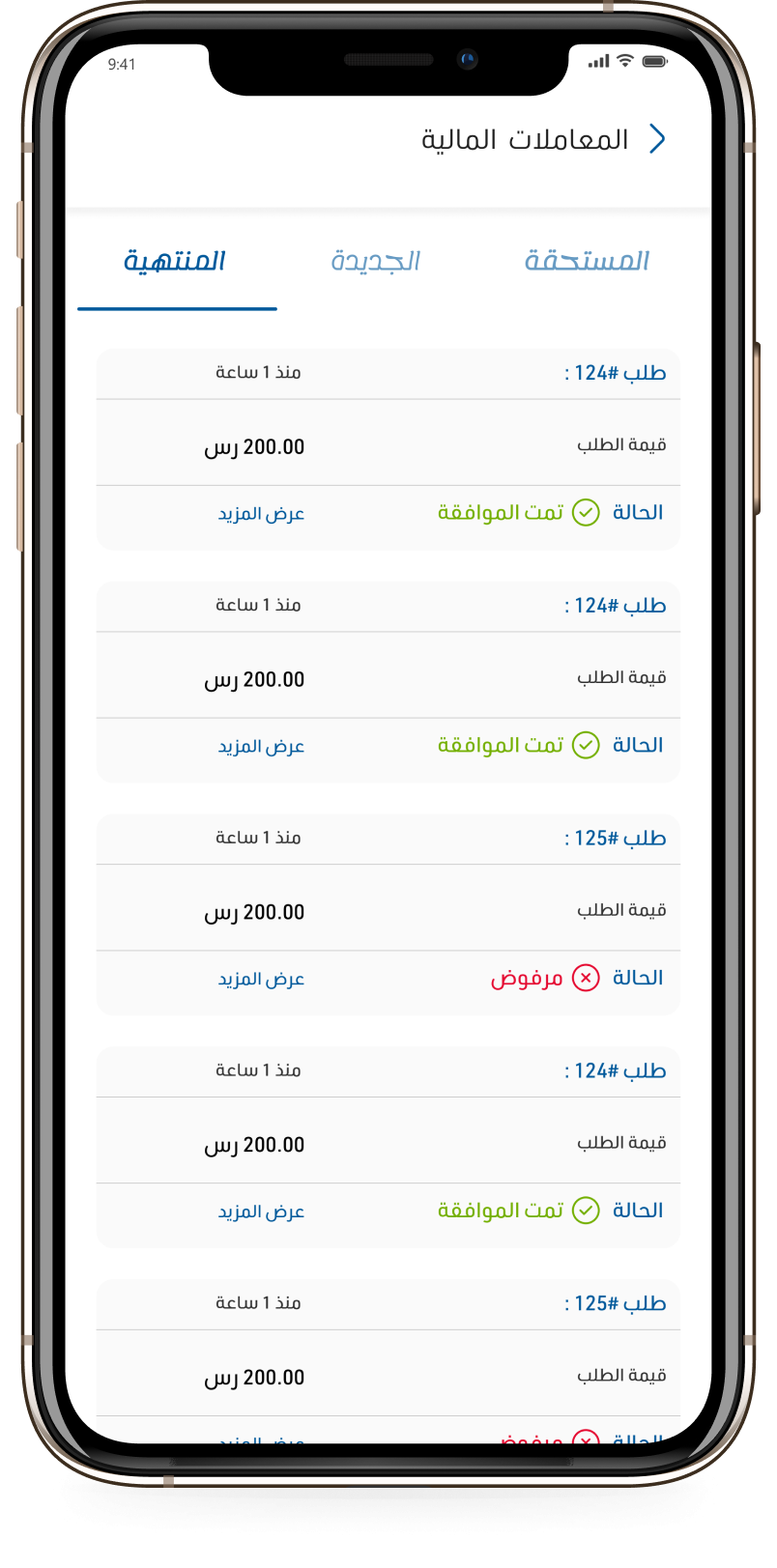Select the المنتهية tab

point(175,261)
